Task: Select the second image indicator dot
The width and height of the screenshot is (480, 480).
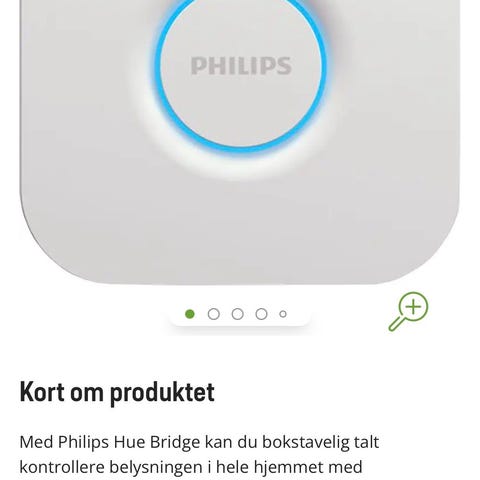Action: (x=214, y=314)
